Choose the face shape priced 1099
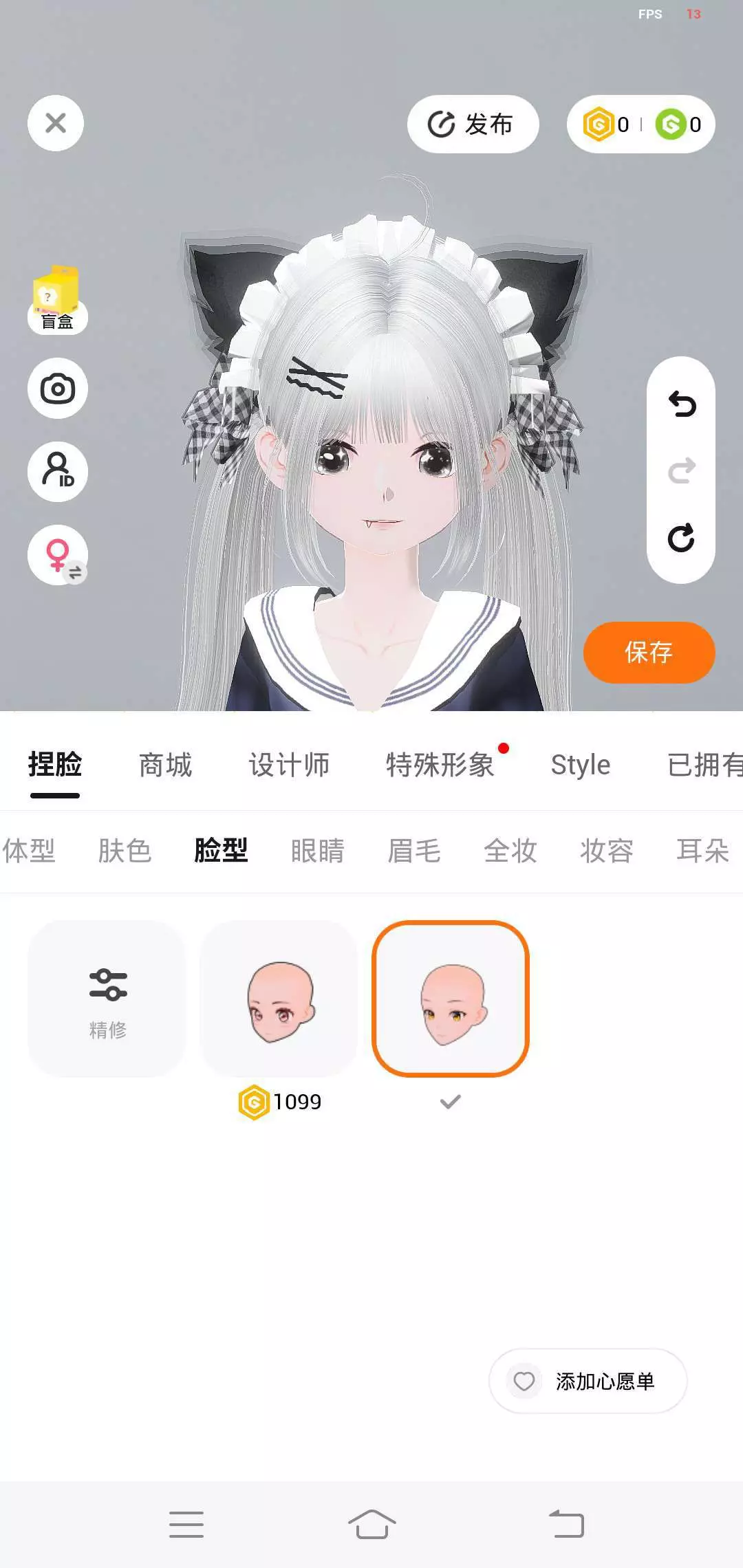This screenshot has height=1568, width=743. (279, 999)
